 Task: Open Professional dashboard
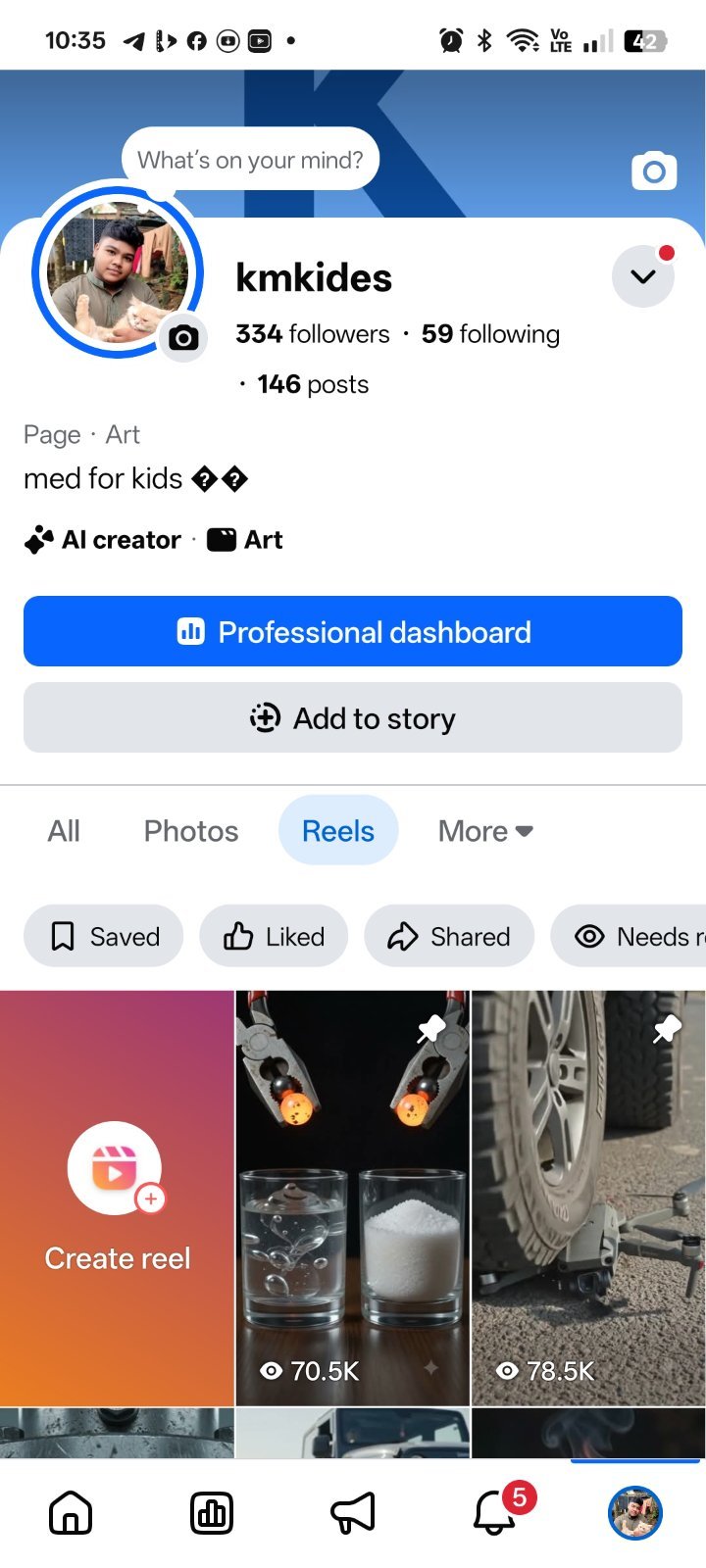tap(353, 631)
